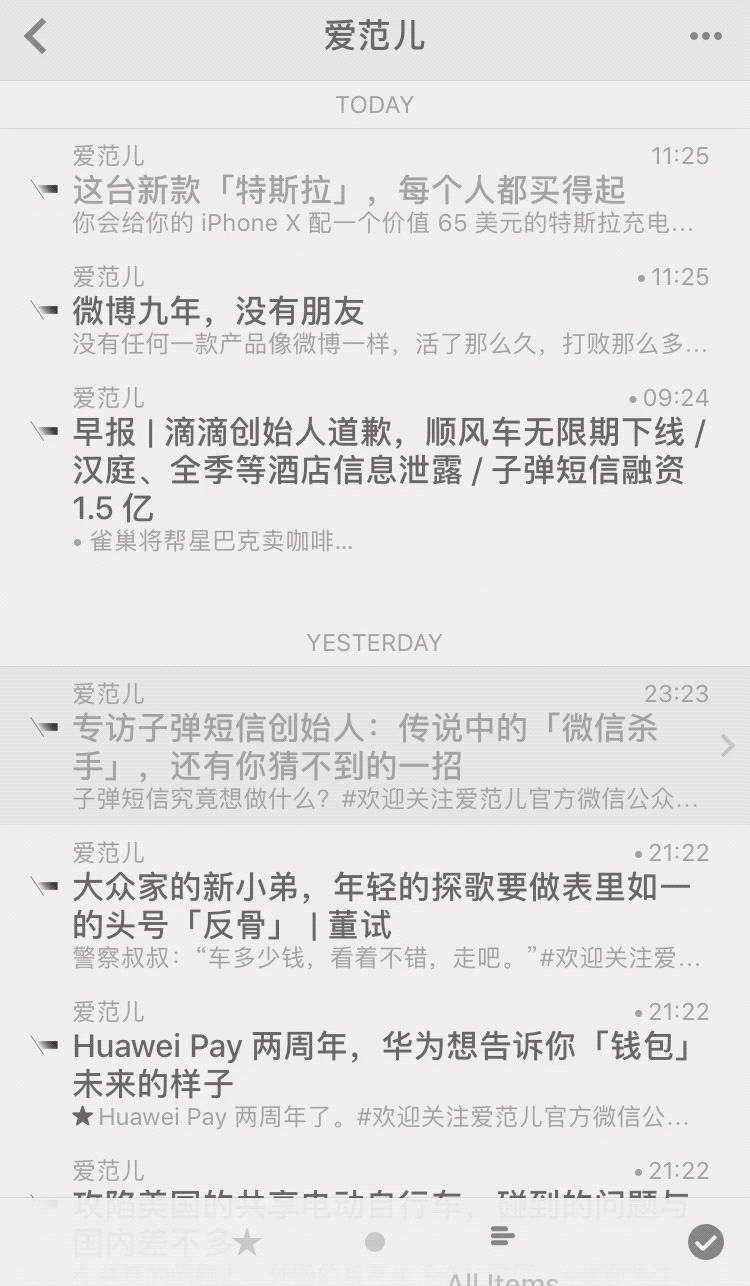Viewport: 750px width, 1286px height.
Task: Tap the mark-all-as-read checkmark icon
Action: (706, 1240)
